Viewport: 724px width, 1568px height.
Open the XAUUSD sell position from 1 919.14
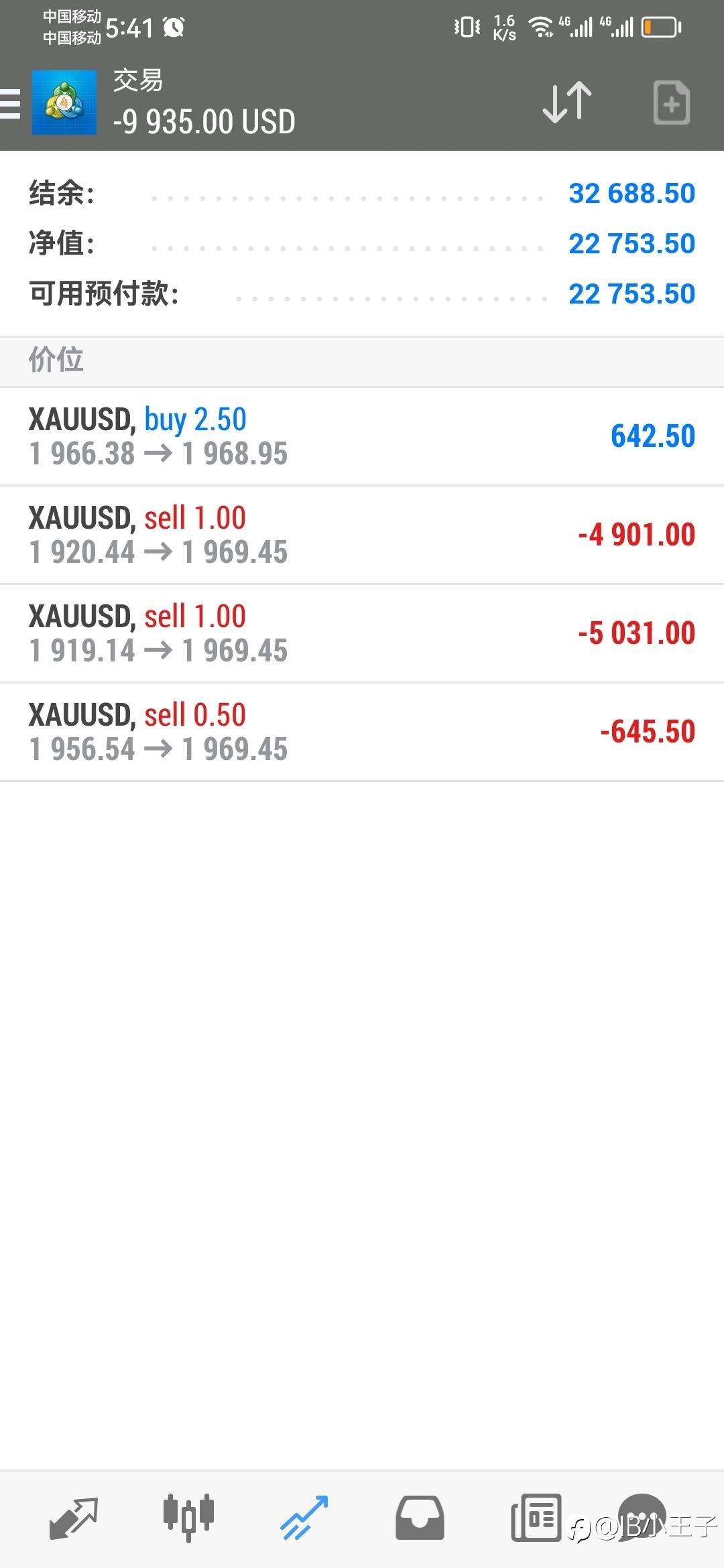pos(362,633)
